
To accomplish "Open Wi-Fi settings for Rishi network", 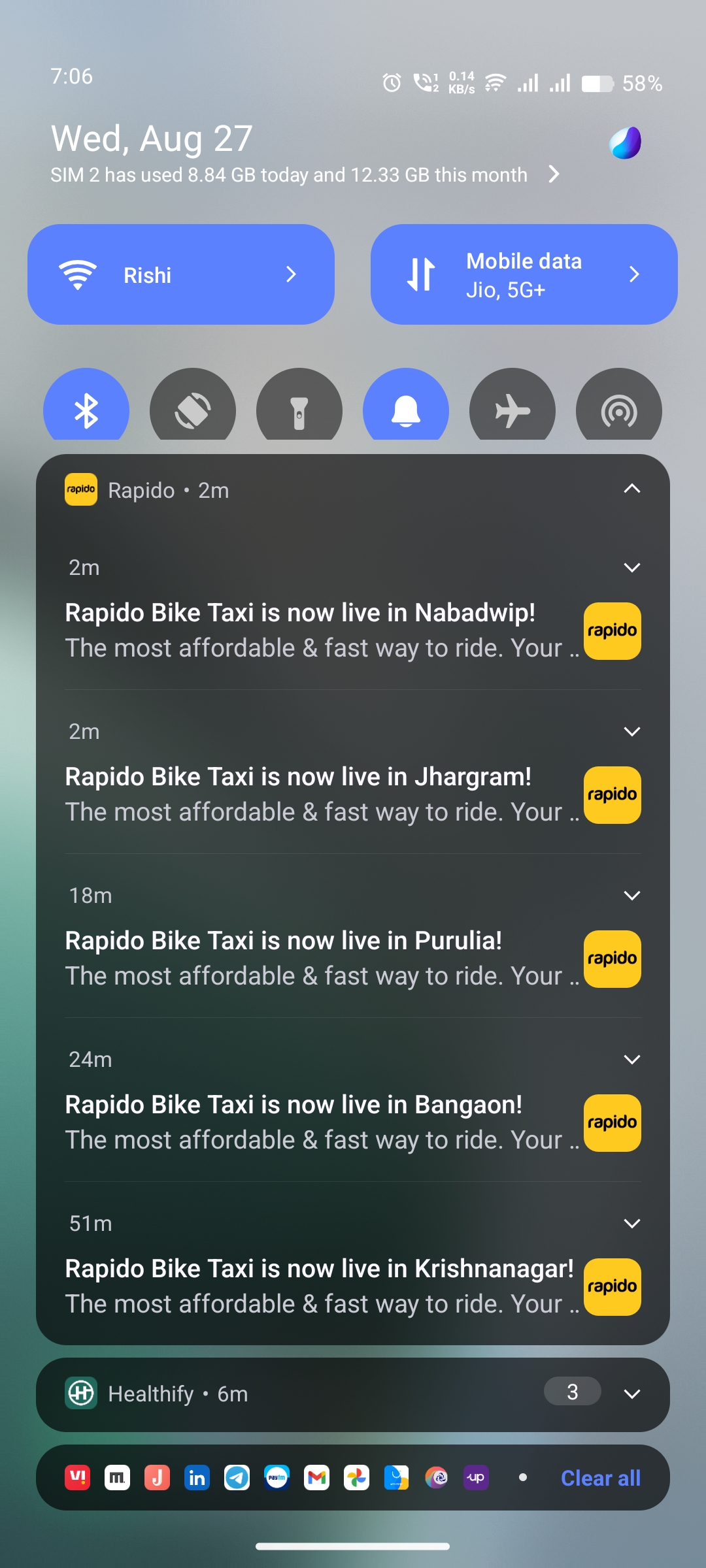I will click(291, 274).
